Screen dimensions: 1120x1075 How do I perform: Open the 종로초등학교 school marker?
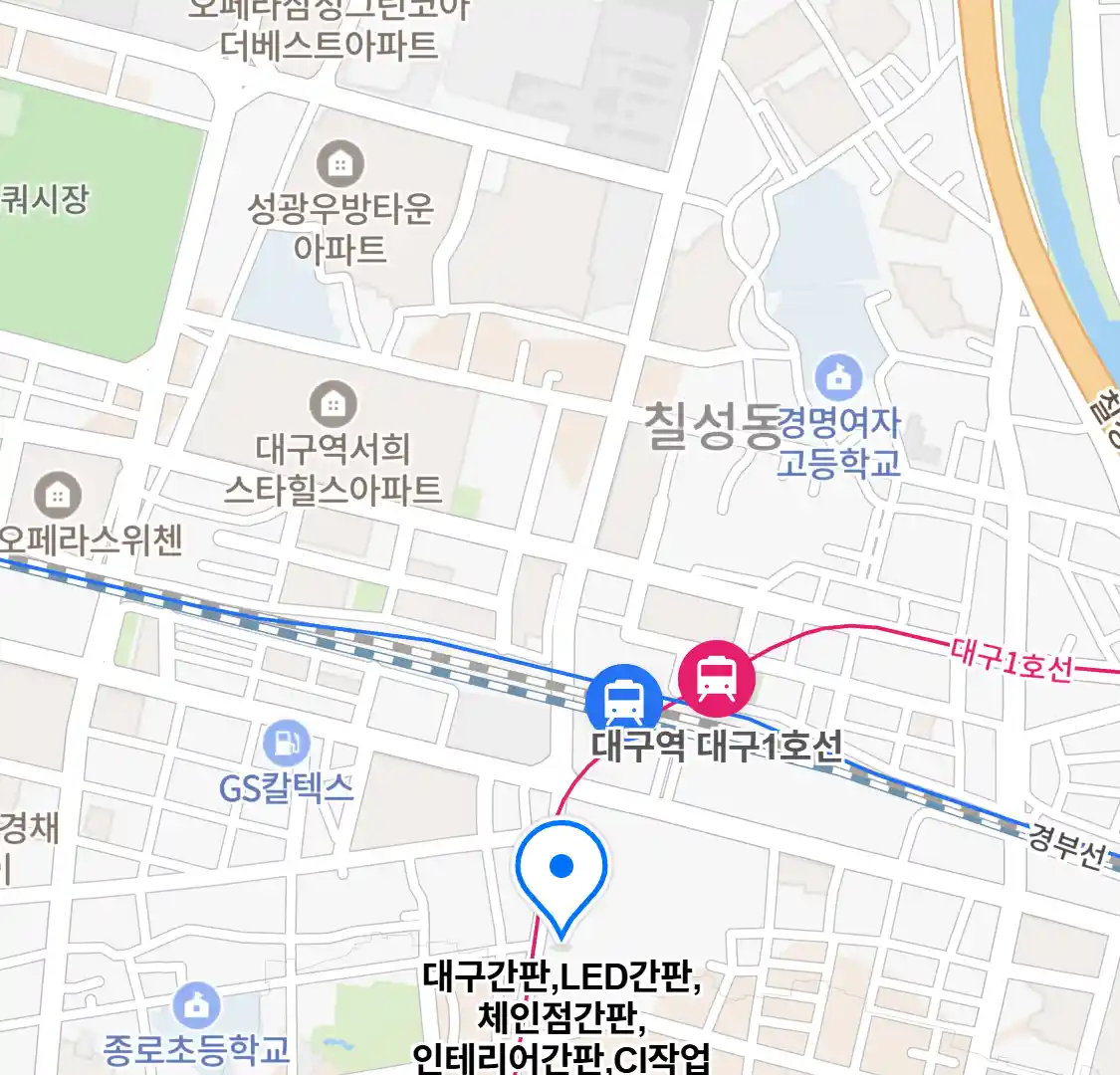tap(197, 1005)
